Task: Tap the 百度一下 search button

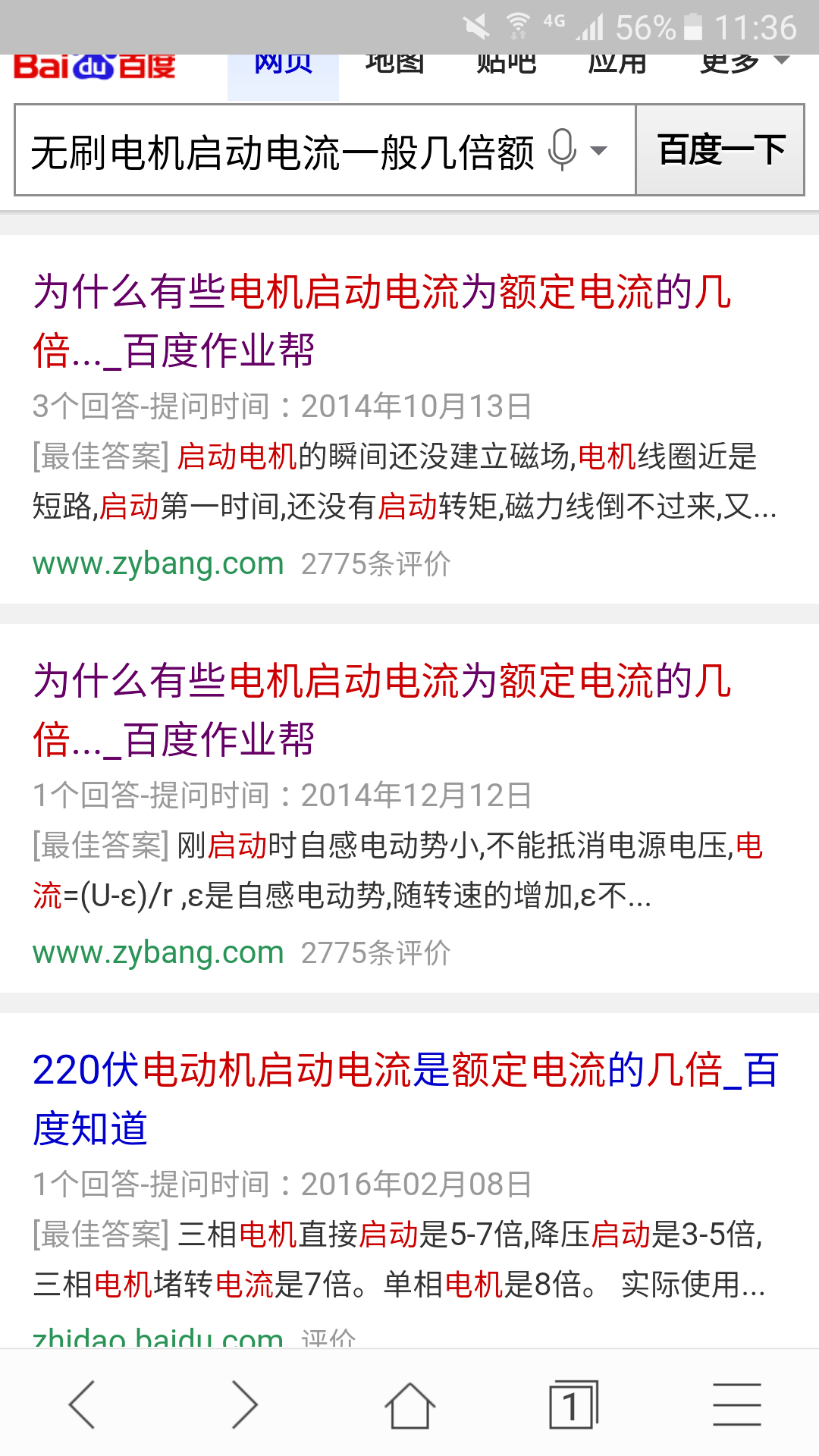Action: [720, 150]
